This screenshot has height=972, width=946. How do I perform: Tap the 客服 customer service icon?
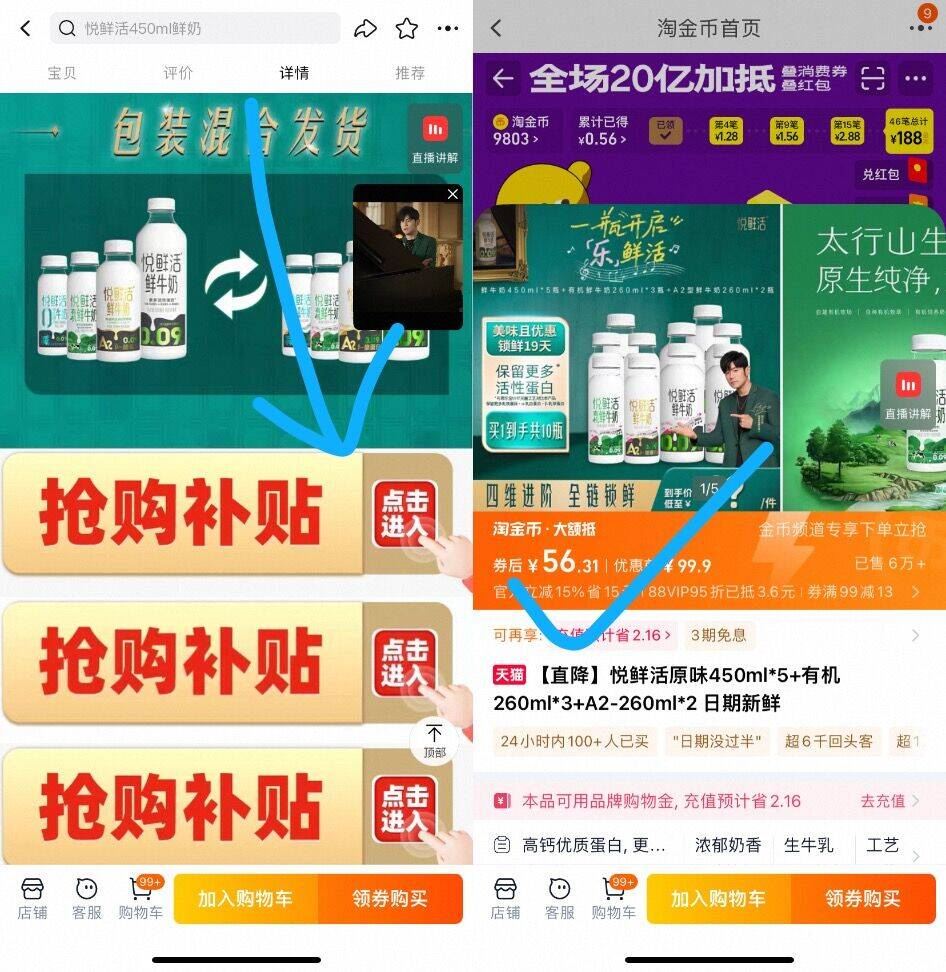(x=86, y=896)
